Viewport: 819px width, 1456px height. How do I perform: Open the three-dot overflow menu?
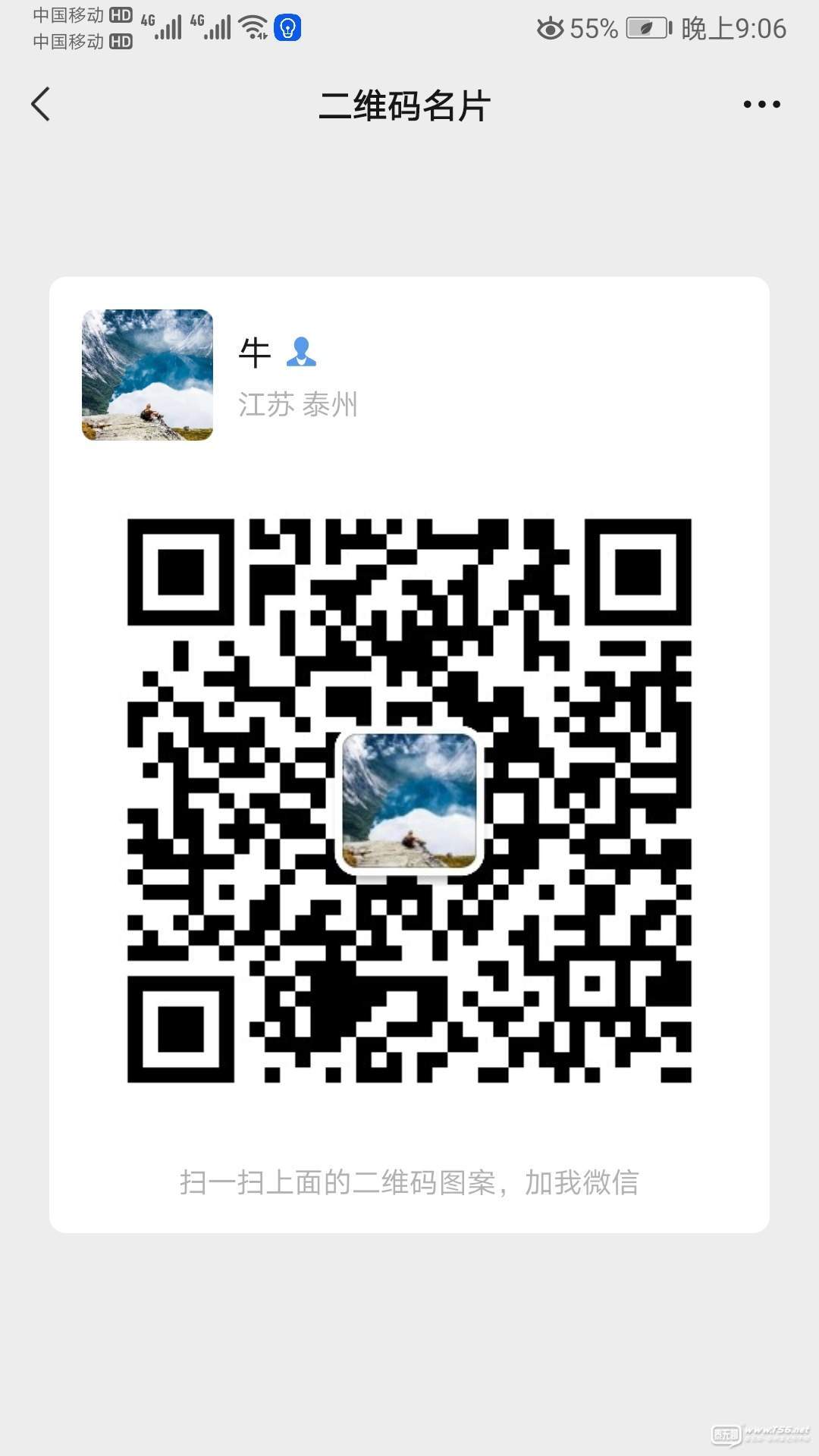[761, 105]
